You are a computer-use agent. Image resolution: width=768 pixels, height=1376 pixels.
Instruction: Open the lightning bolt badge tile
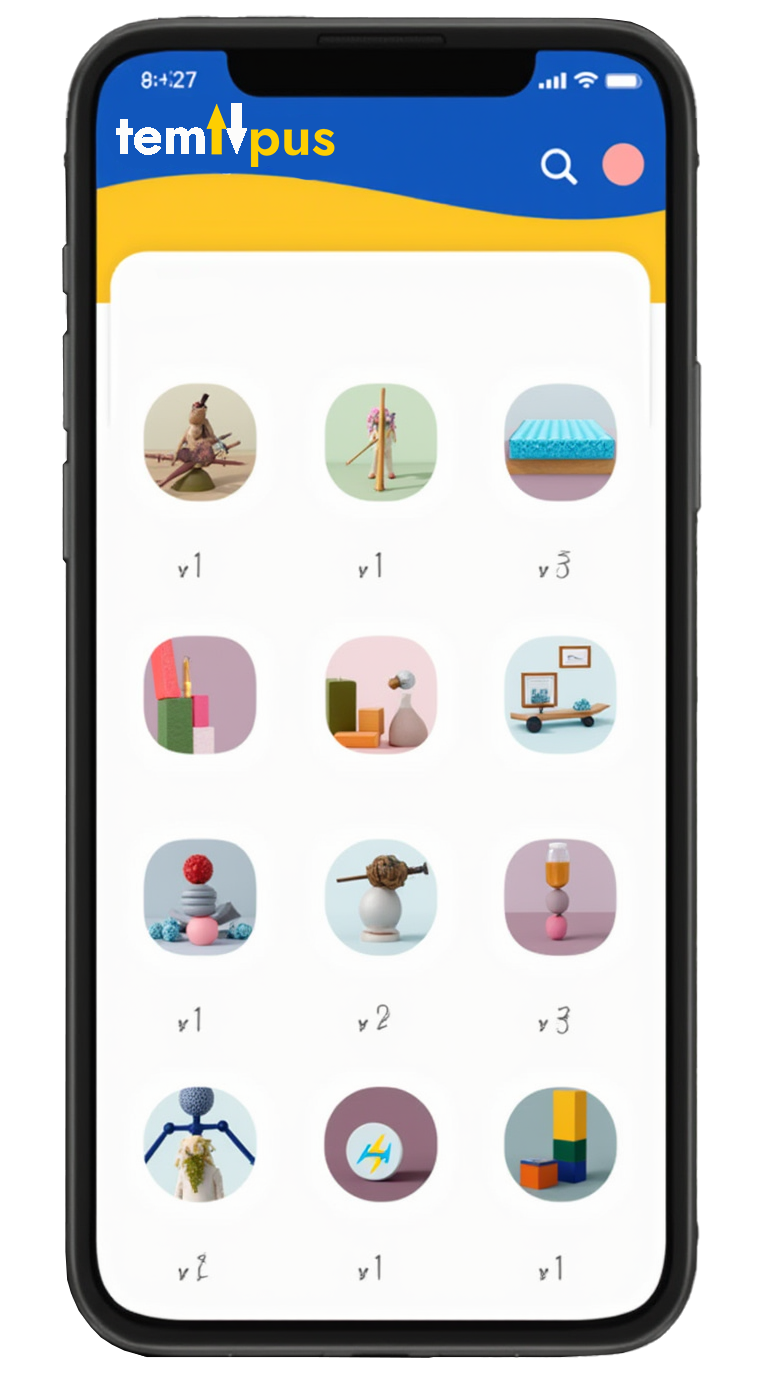coord(381,1144)
